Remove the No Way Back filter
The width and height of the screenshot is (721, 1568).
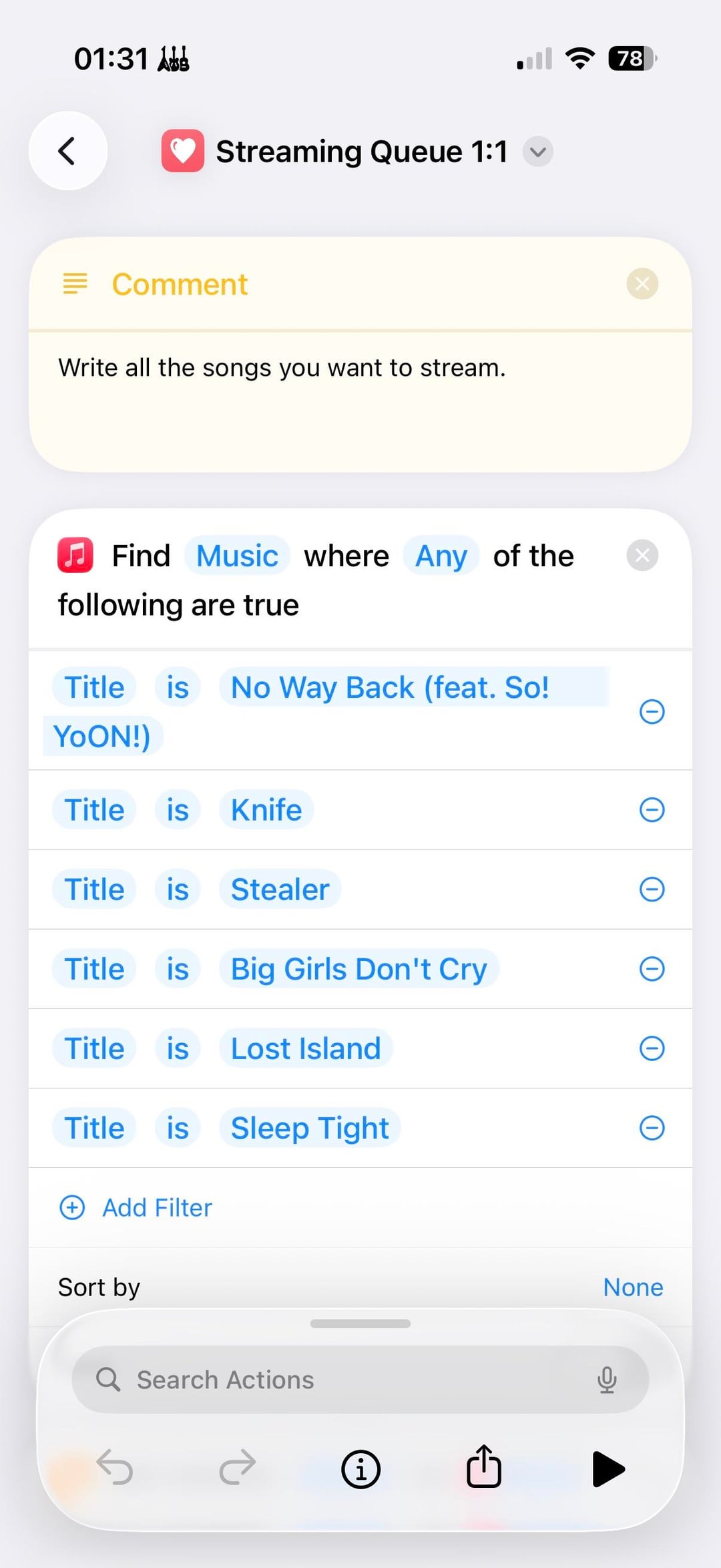pyautogui.click(x=652, y=712)
